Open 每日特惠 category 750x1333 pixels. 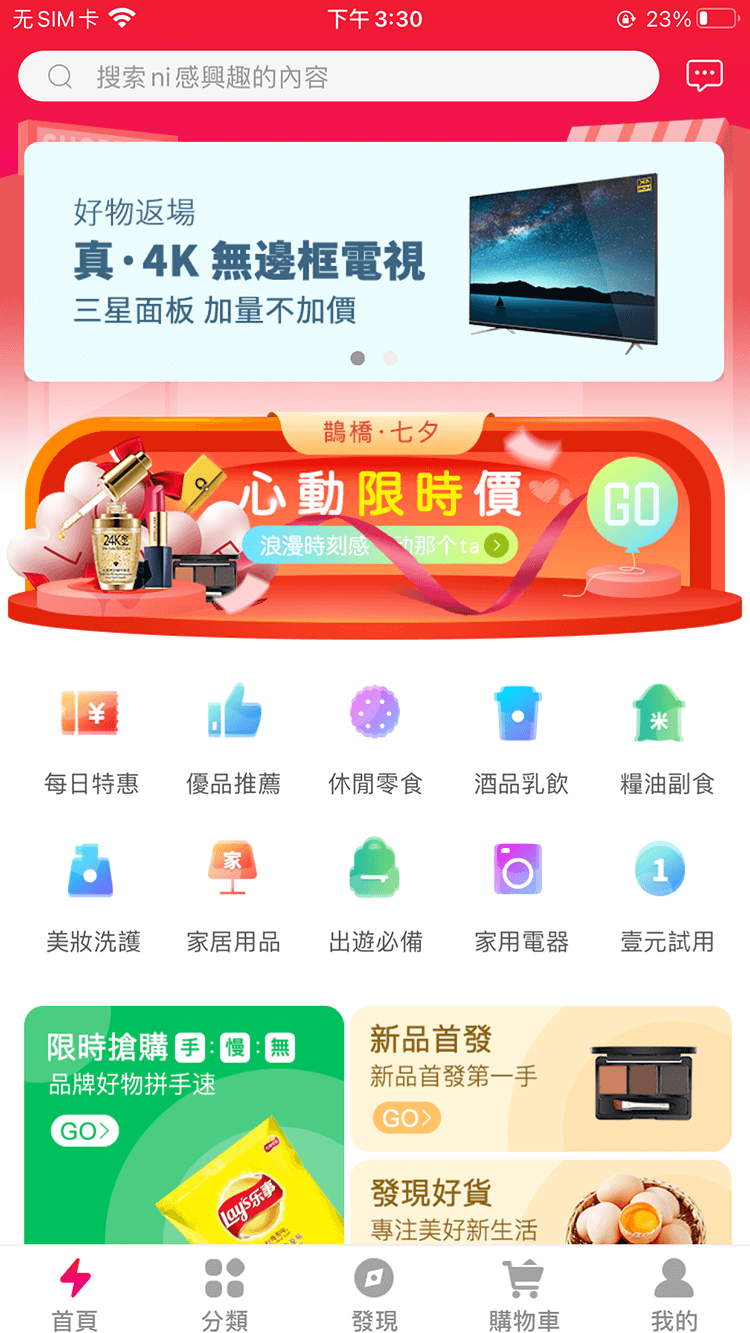click(91, 738)
